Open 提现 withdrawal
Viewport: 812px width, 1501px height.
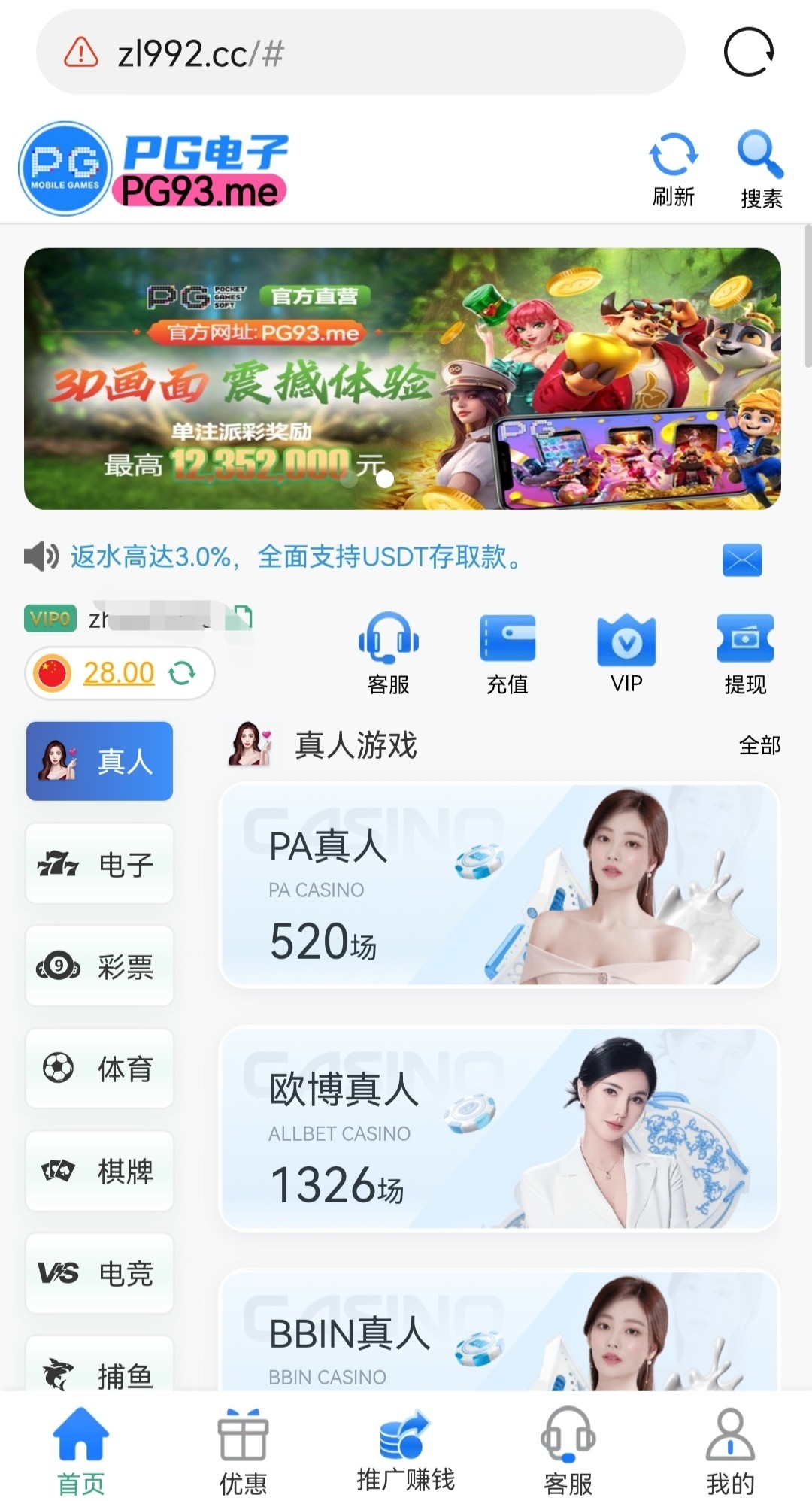click(x=744, y=652)
